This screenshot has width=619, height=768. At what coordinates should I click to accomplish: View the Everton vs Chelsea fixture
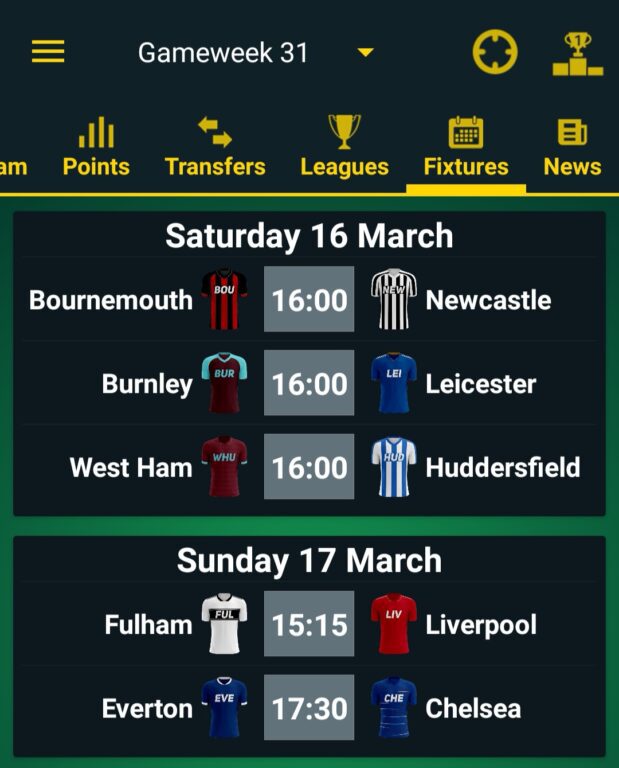click(x=309, y=709)
